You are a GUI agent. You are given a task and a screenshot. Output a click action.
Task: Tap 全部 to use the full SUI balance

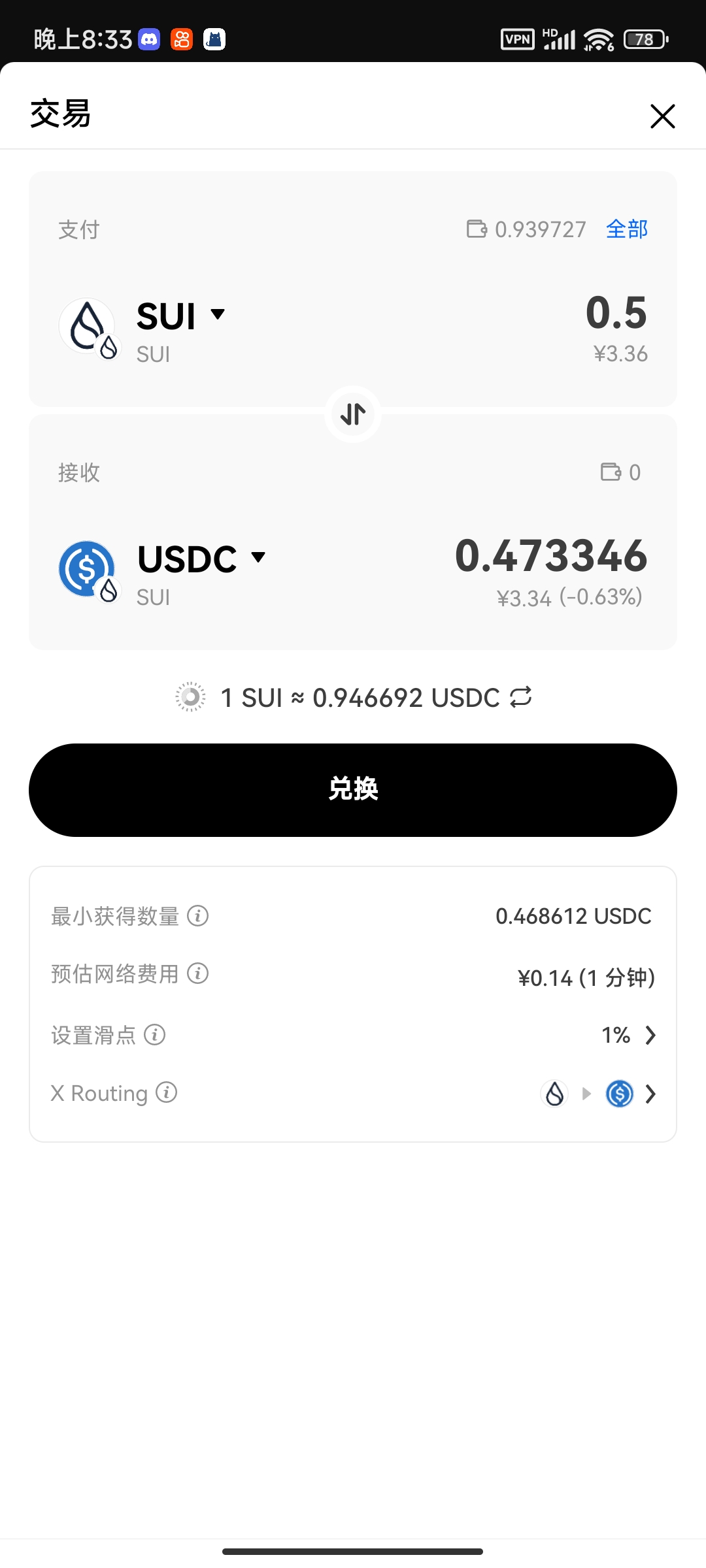(x=626, y=229)
